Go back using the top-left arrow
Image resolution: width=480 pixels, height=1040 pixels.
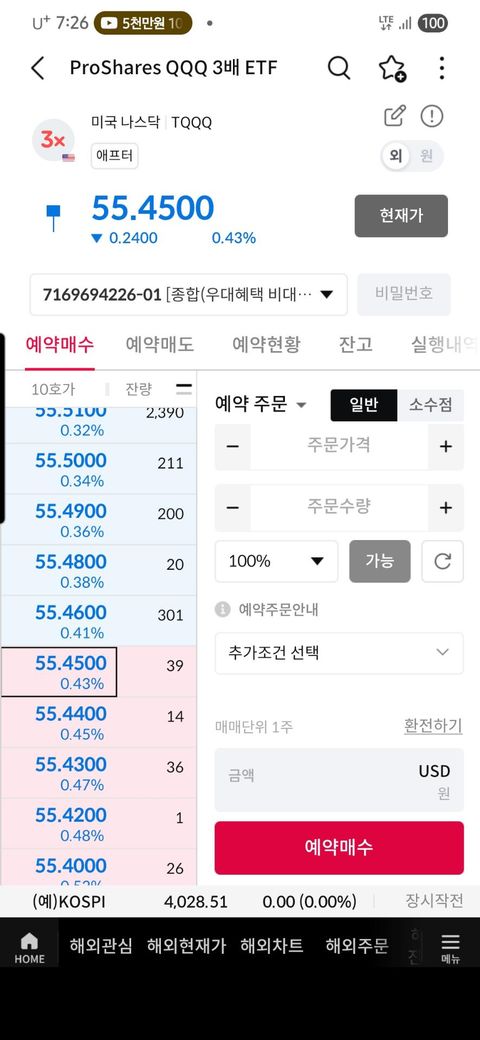coord(38,68)
